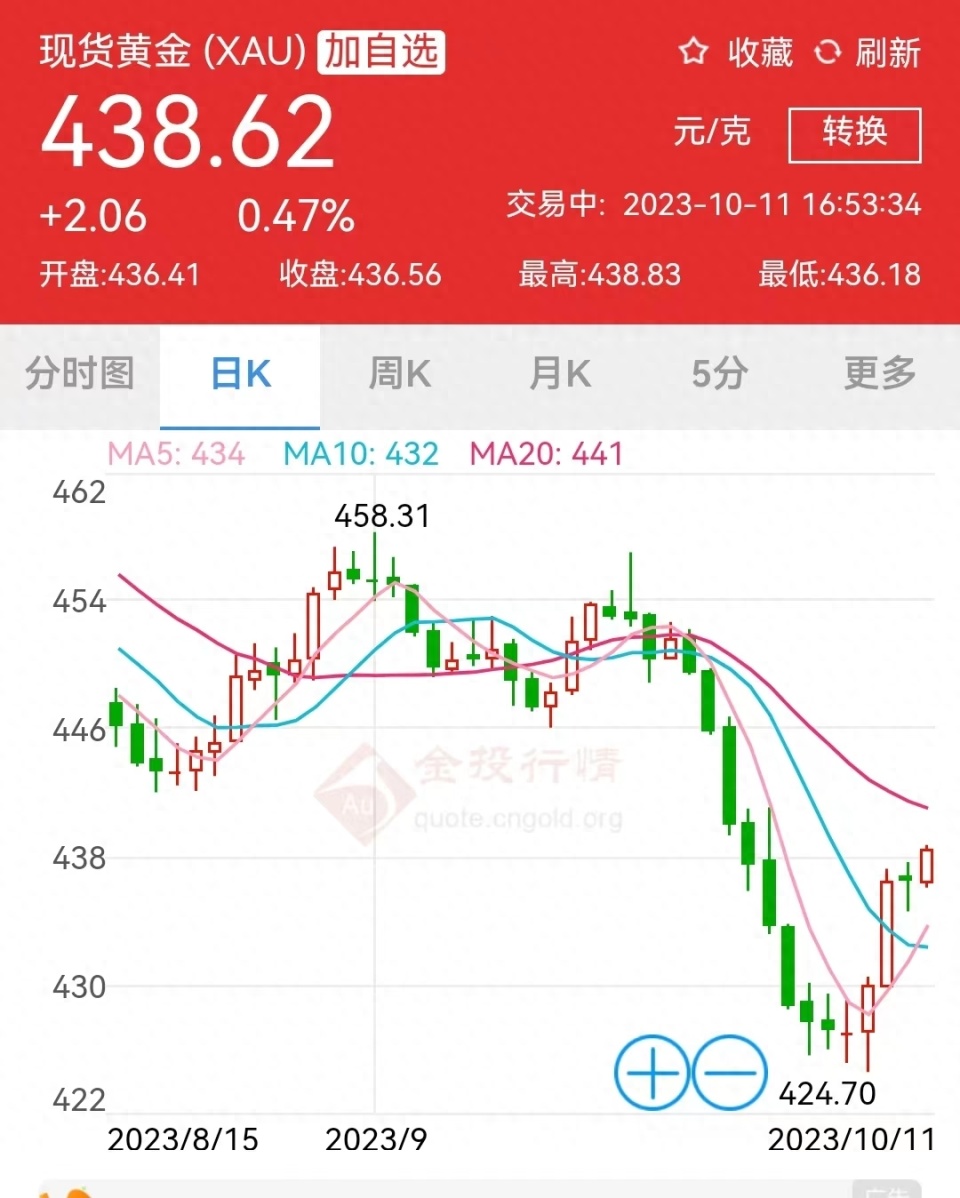Open the 月K chart tab
Viewport: 960px width, 1198px height.
click(x=560, y=375)
